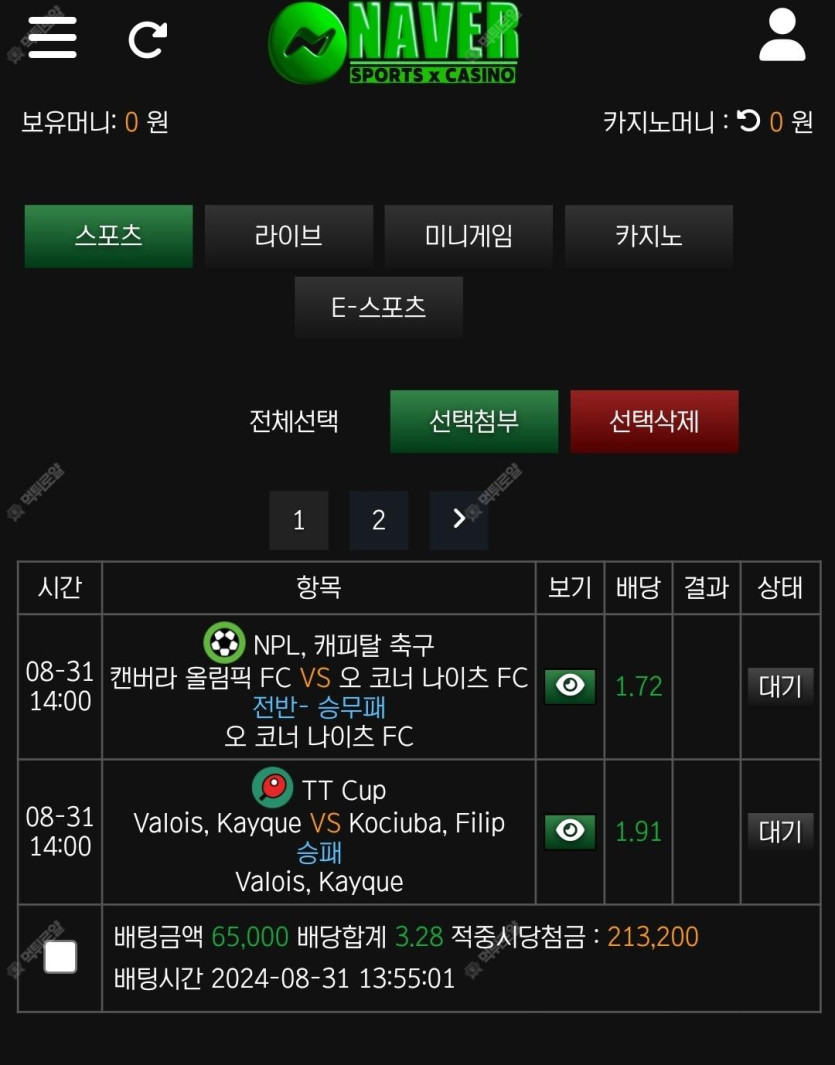835x1065 pixels.
Task: Switch to the 라이브 tab
Action: click(x=288, y=236)
